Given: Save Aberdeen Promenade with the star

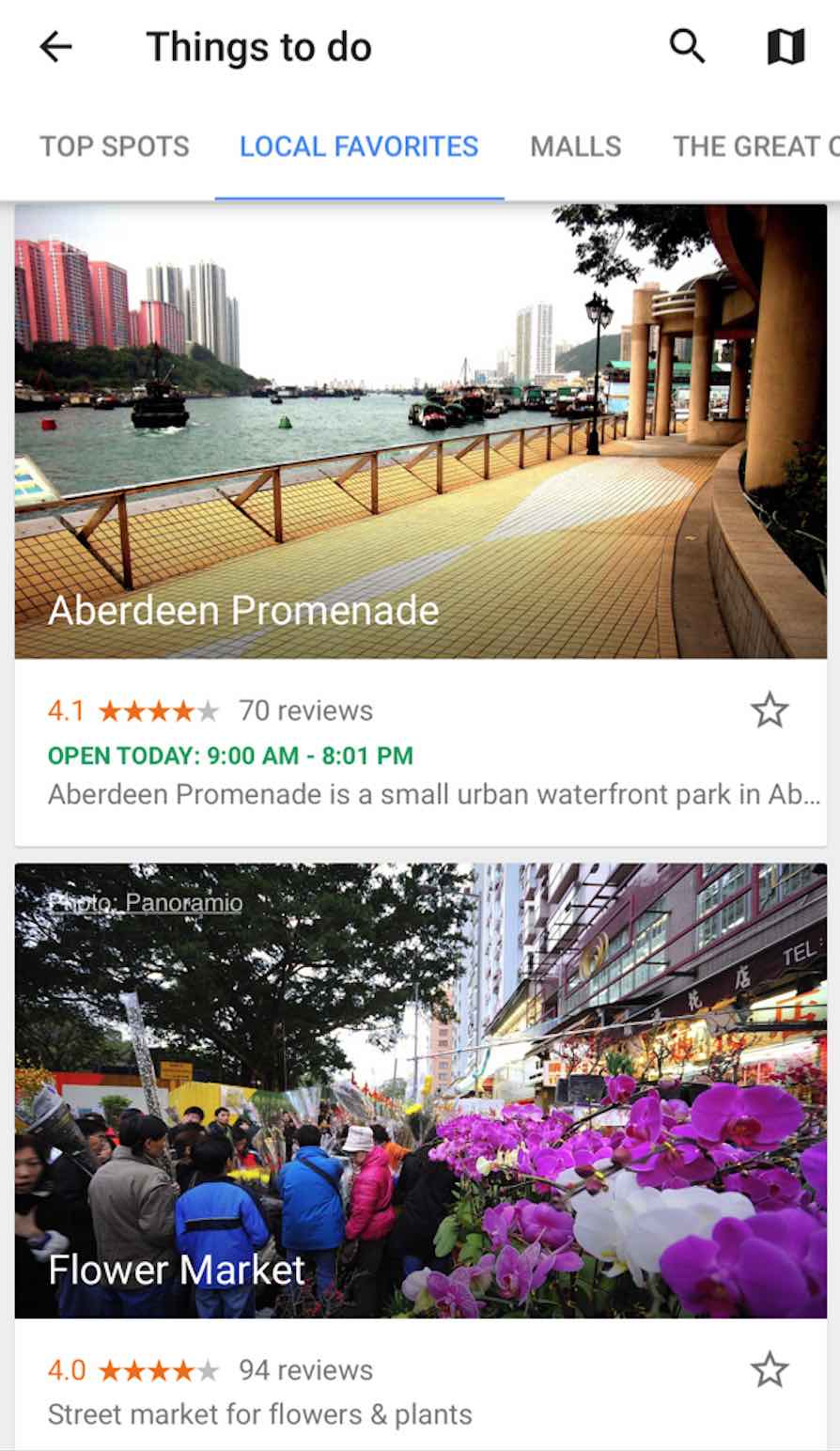Looking at the screenshot, I should (x=770, y=710).
